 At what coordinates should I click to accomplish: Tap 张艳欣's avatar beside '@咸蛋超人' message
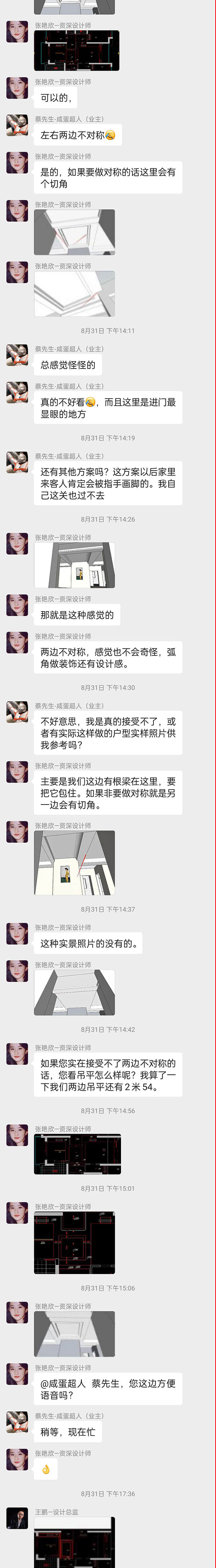click(17, 1374)
